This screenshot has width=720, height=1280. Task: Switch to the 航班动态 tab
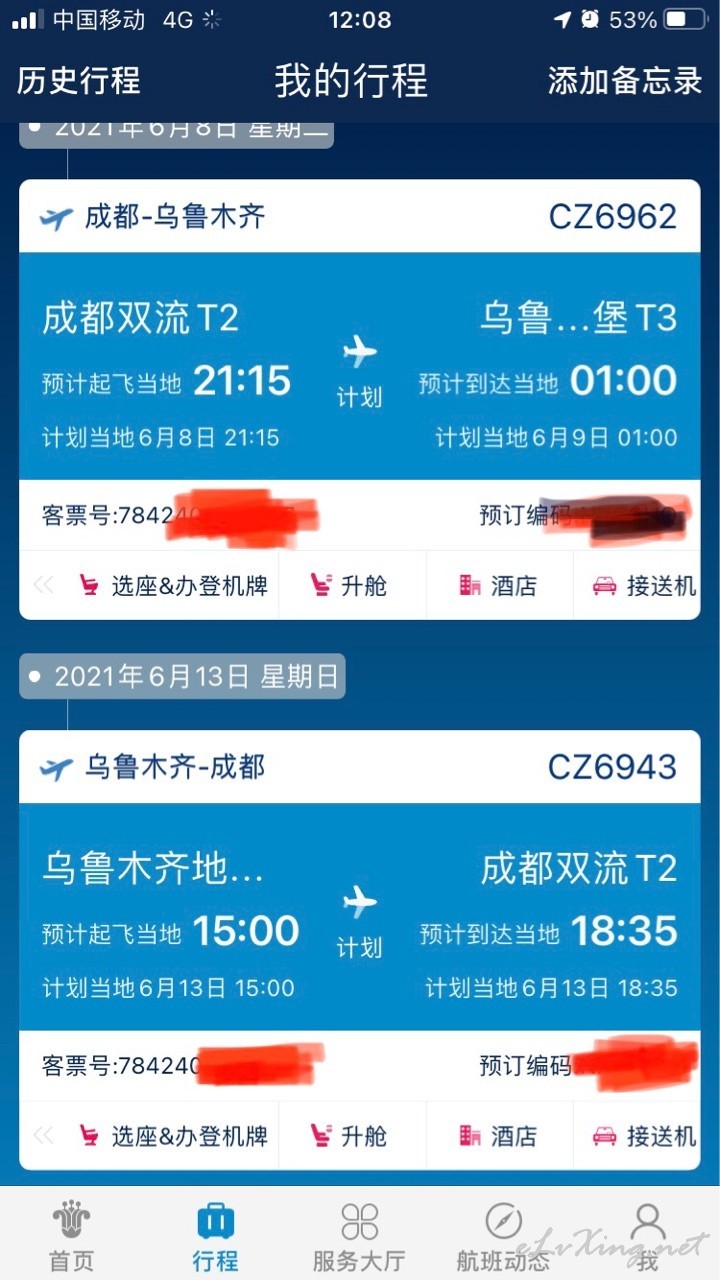504,1236
